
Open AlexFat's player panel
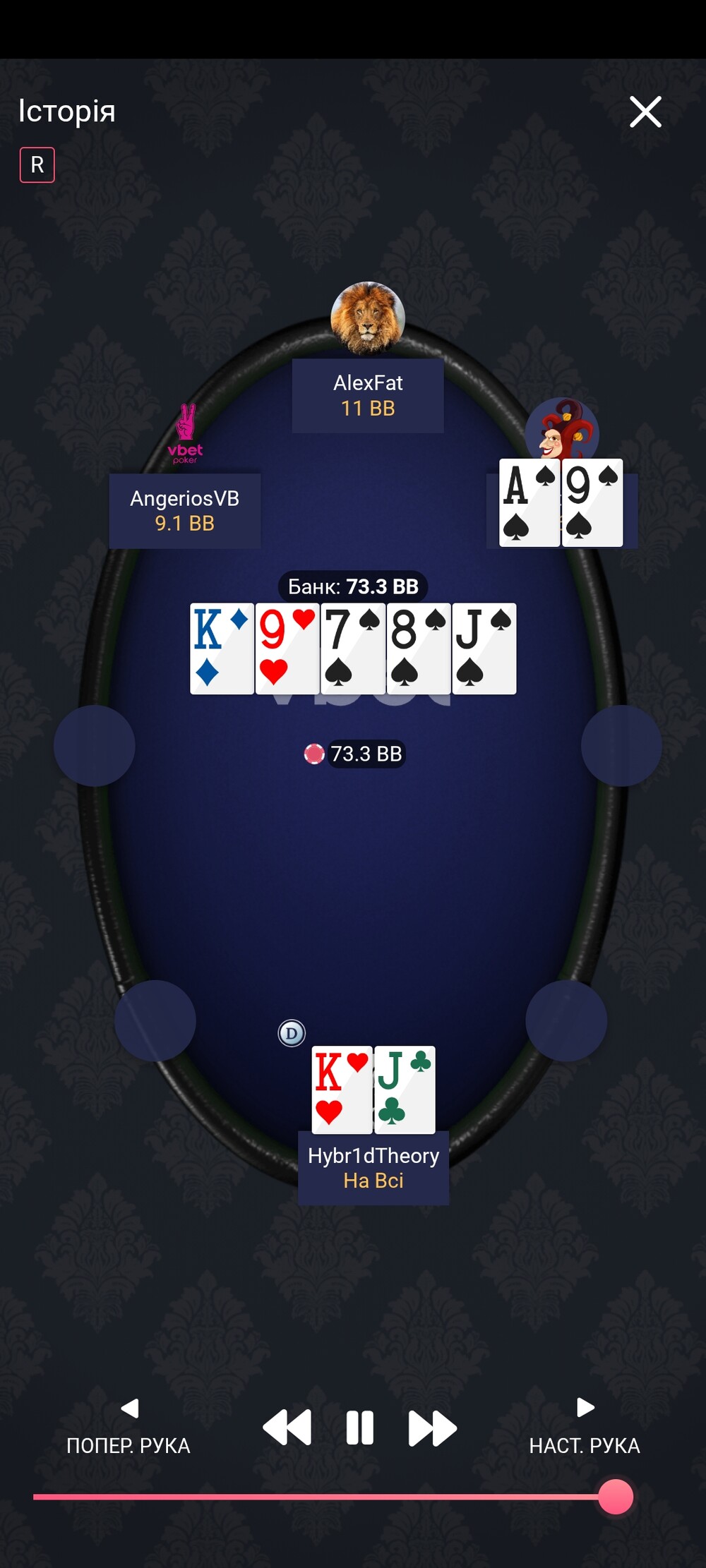(x=368, y=395)
